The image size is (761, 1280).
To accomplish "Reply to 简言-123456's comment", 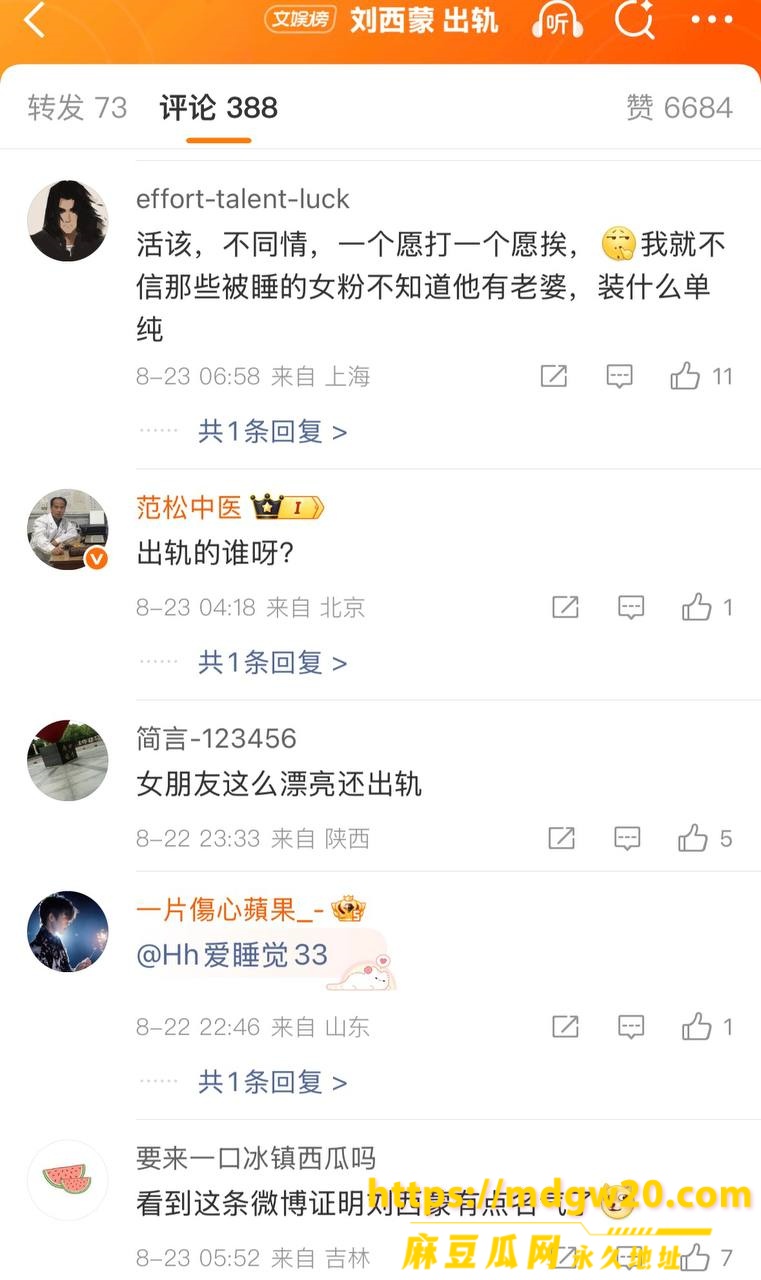I will tap(627, 838).
